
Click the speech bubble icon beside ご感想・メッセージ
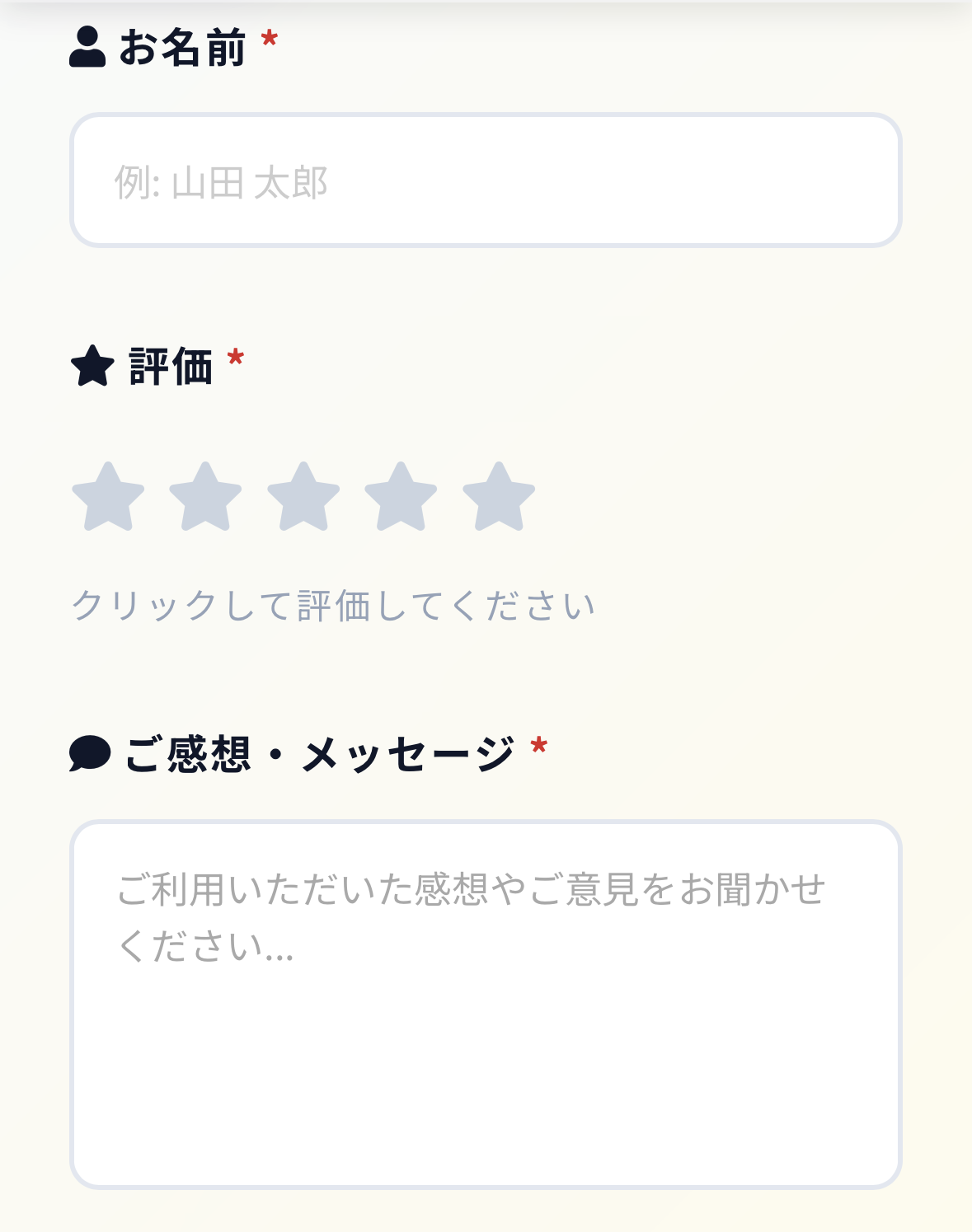click(92, 750)
